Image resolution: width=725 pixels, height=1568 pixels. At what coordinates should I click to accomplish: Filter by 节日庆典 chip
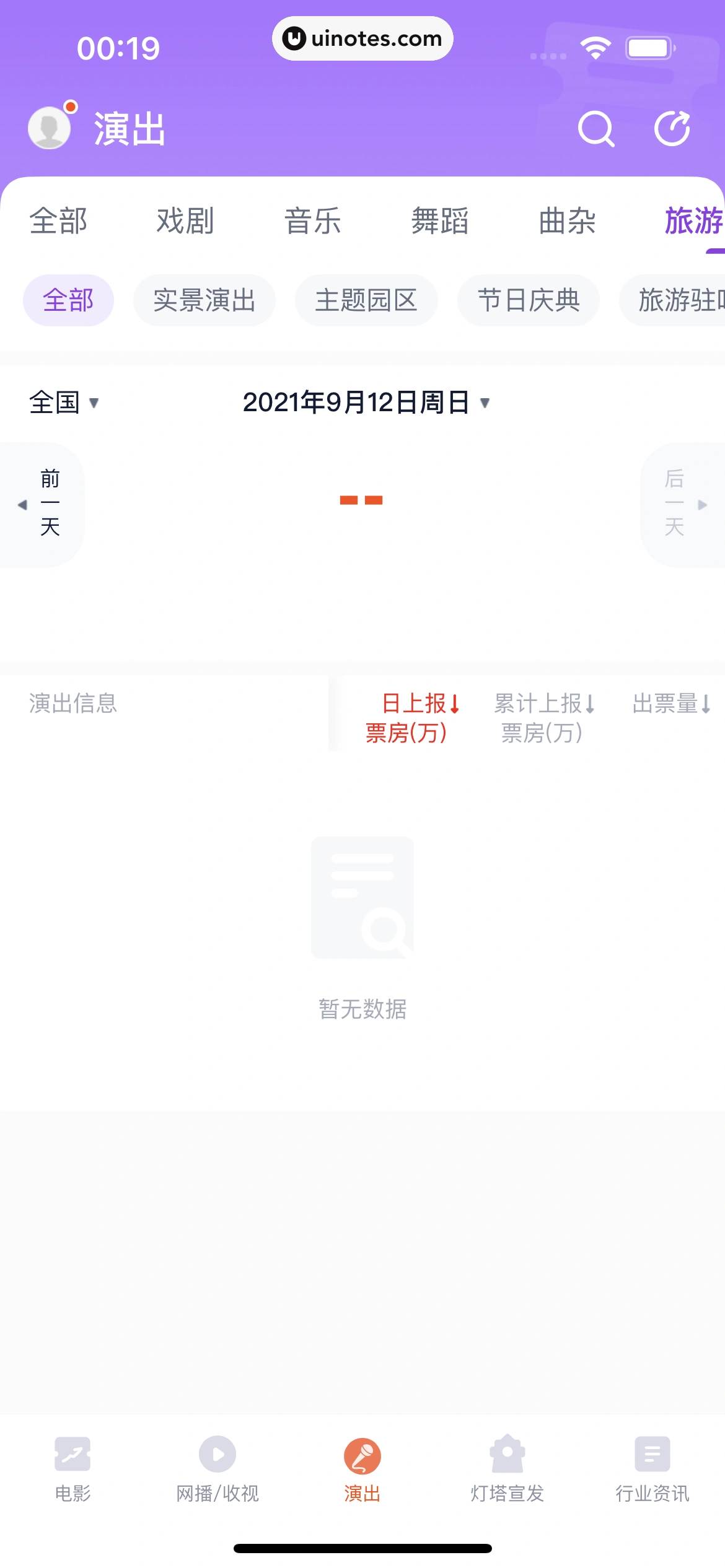coord(529,300)
